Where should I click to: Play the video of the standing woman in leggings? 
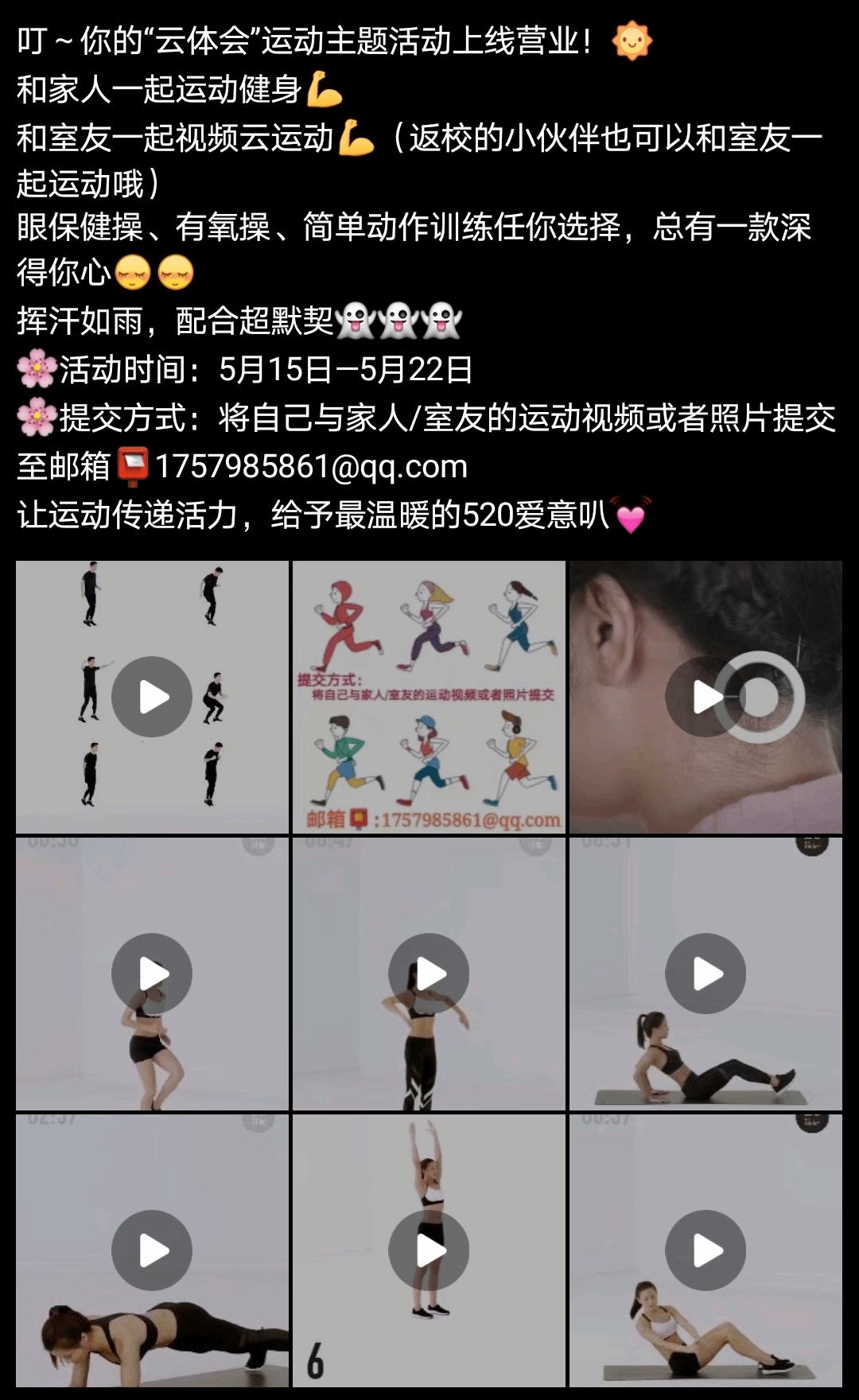[x=429, y=974]
